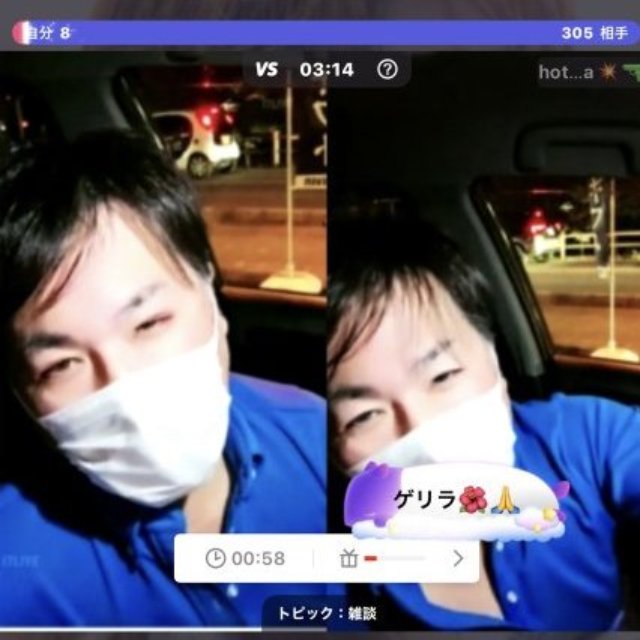Viewport: 640px width, 640px height.
Task: Expand the gift box timer bar arrow
Action: tap(458, 558)
